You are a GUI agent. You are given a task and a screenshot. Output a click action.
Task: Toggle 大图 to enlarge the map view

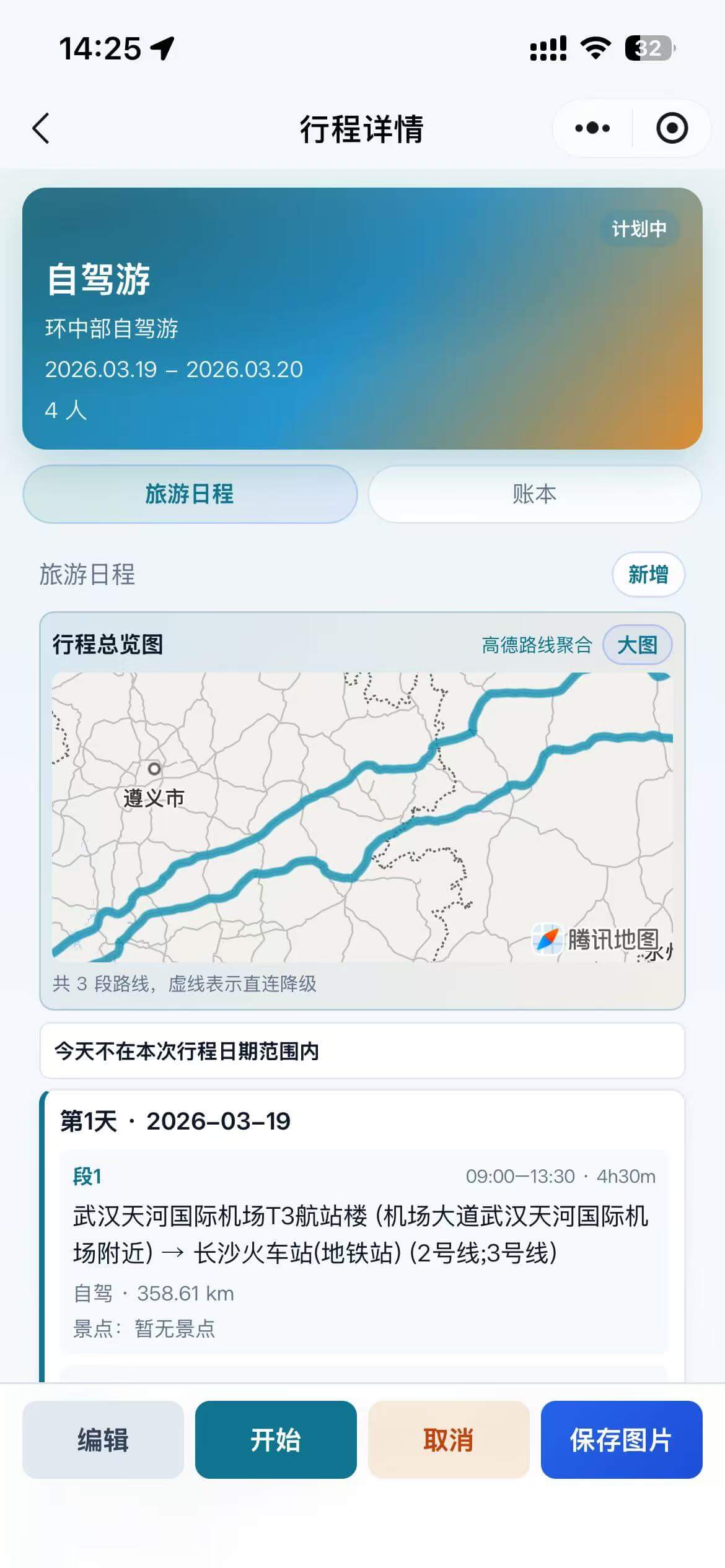(638, 645)
